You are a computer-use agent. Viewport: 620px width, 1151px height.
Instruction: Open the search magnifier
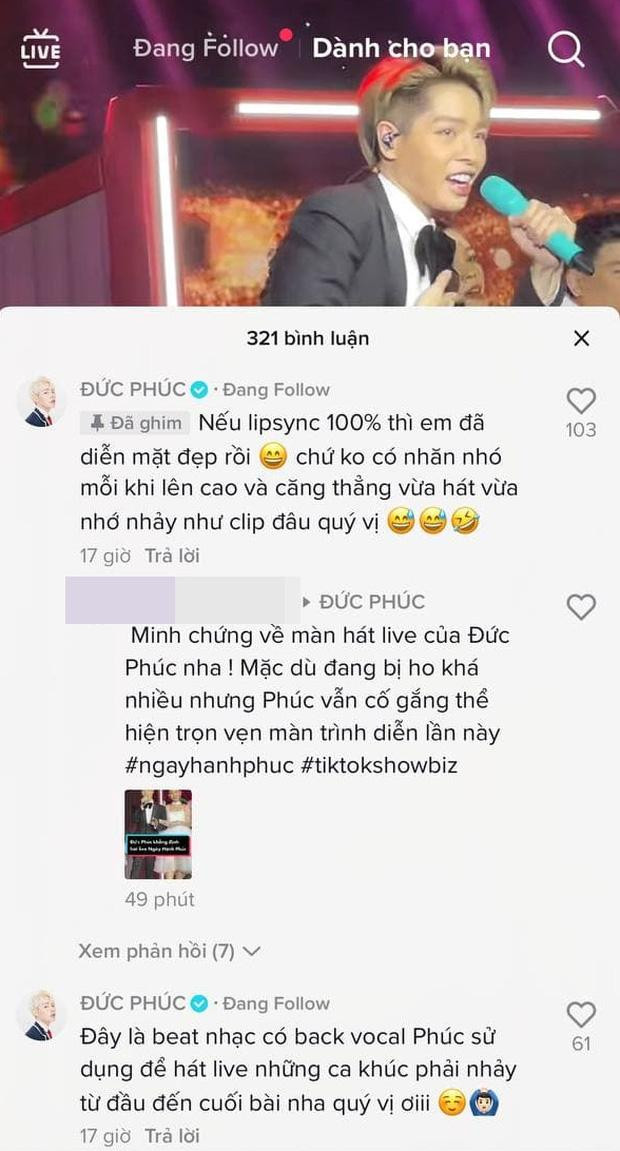pyautogui.click(x=566, y=48)
